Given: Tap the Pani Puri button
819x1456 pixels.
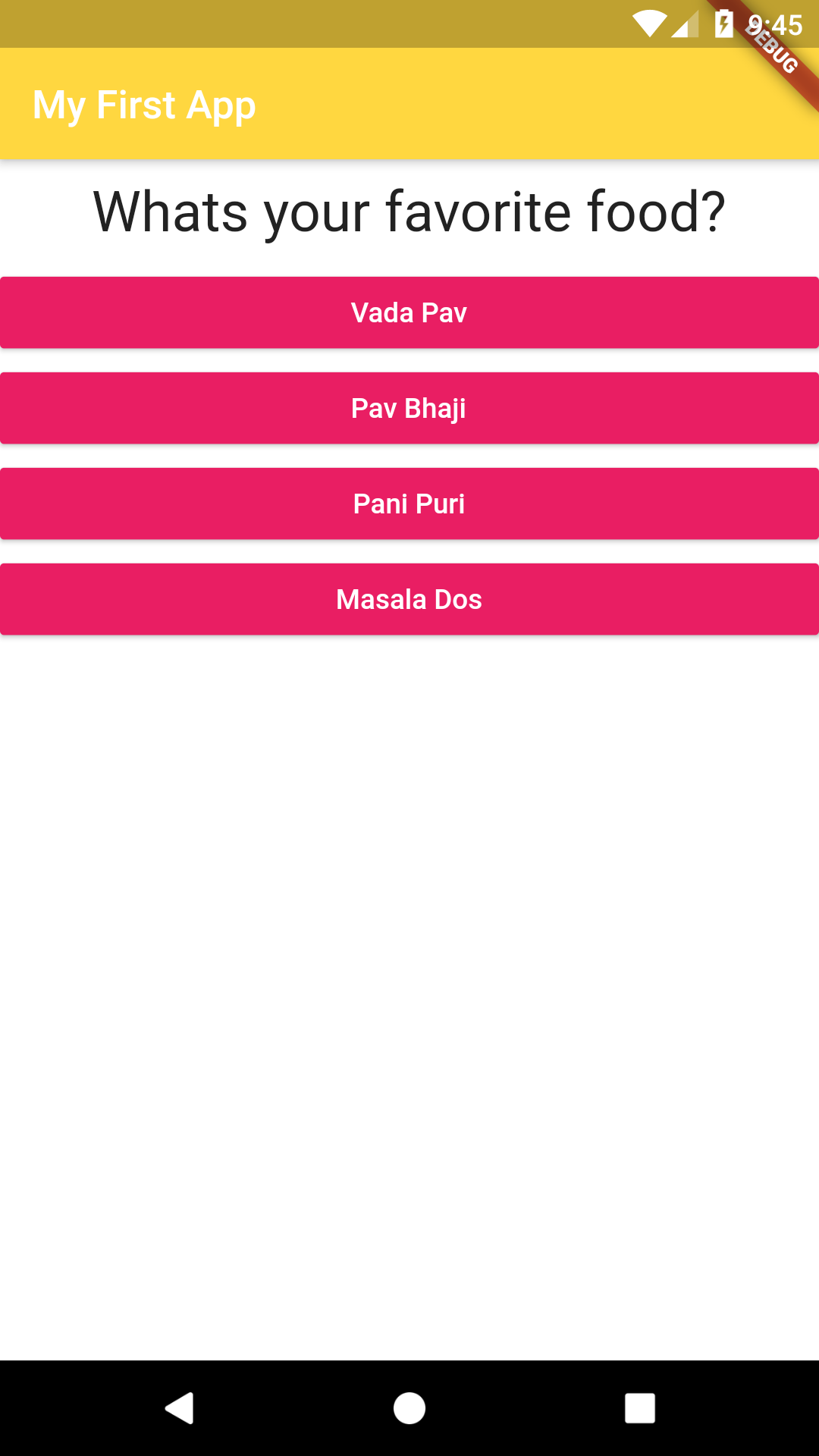Looking at the screenshot, I should click(409, 504).
